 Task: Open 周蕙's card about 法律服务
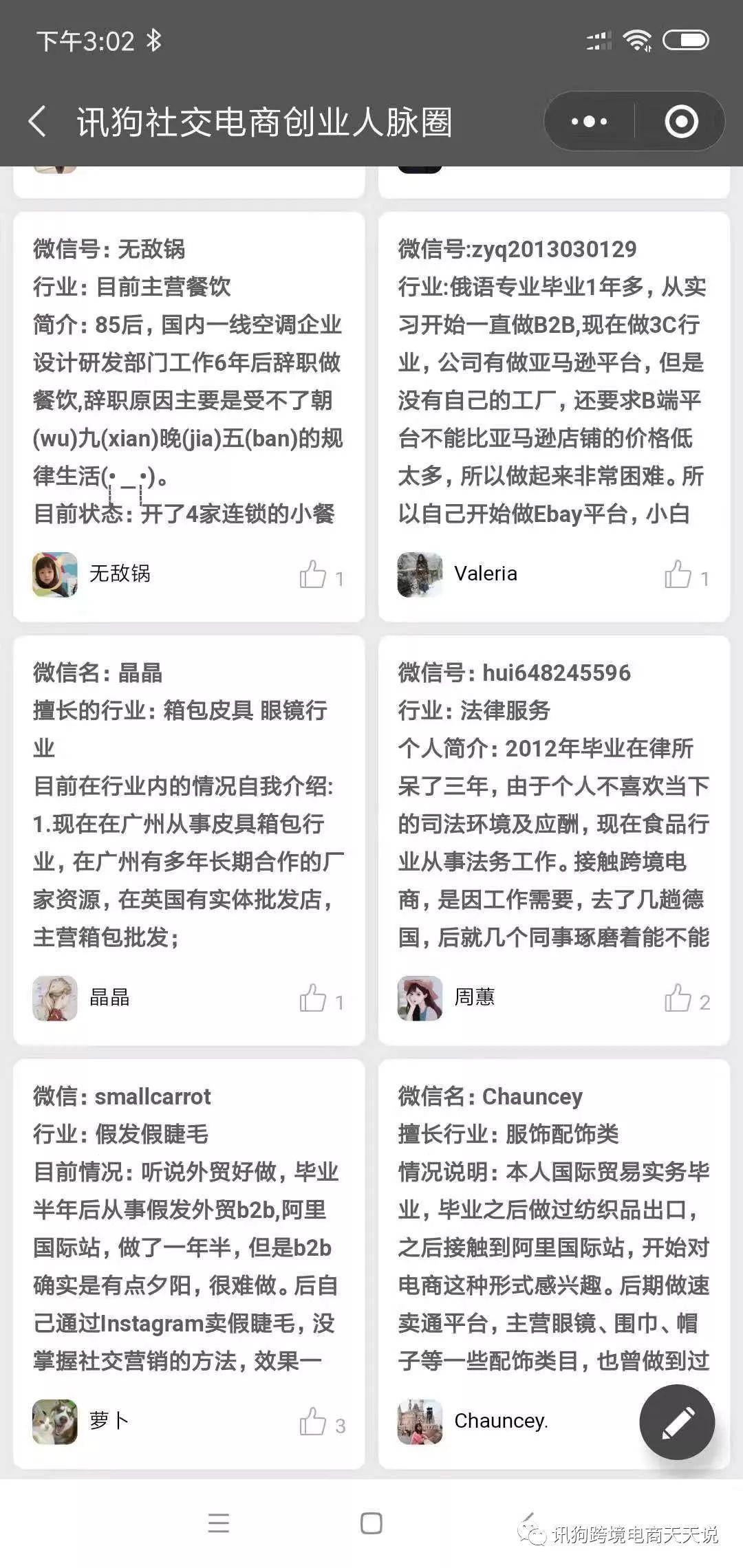point(553,805)
